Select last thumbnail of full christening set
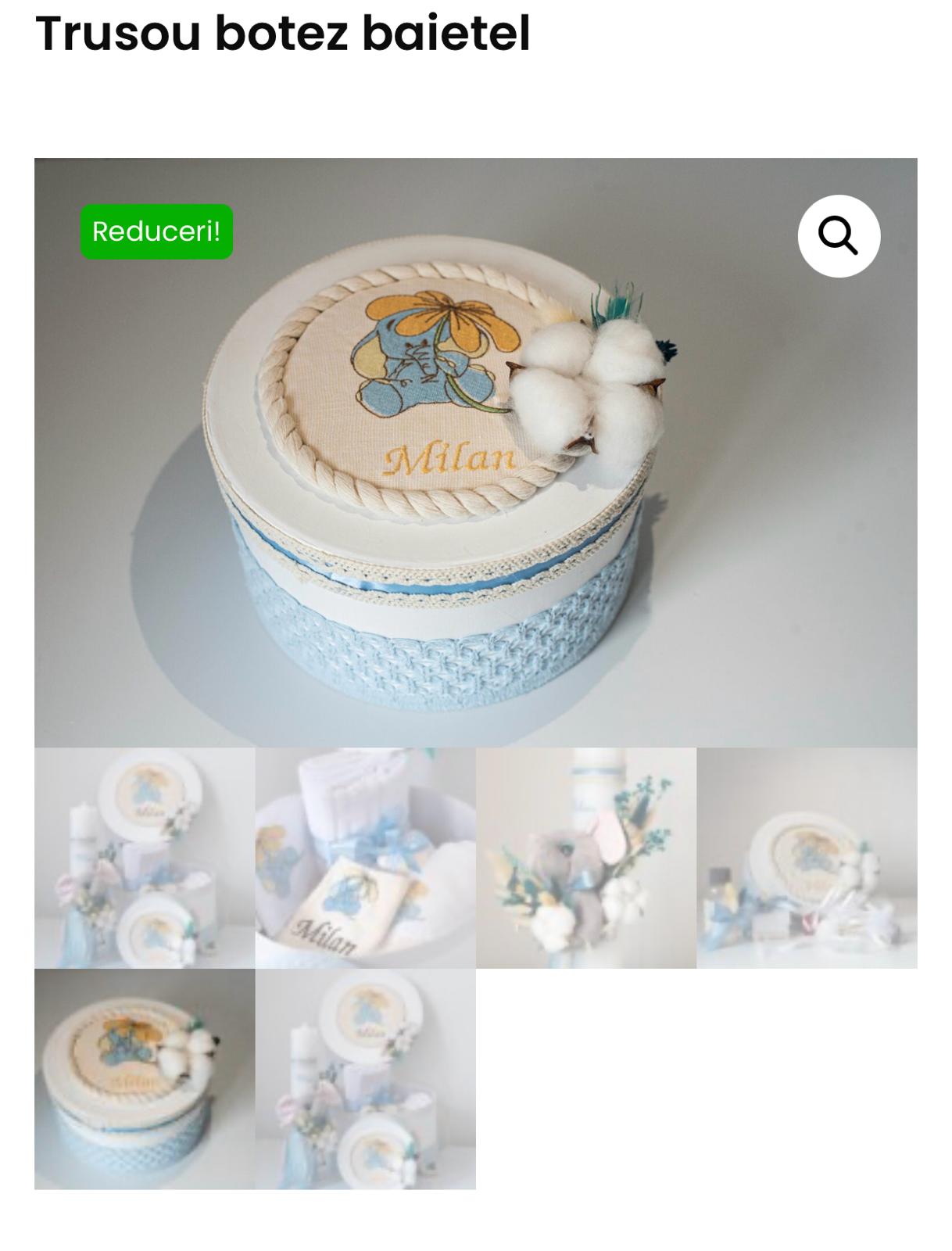Viewport: 952px width, 1251px height. pos(365,1079)
